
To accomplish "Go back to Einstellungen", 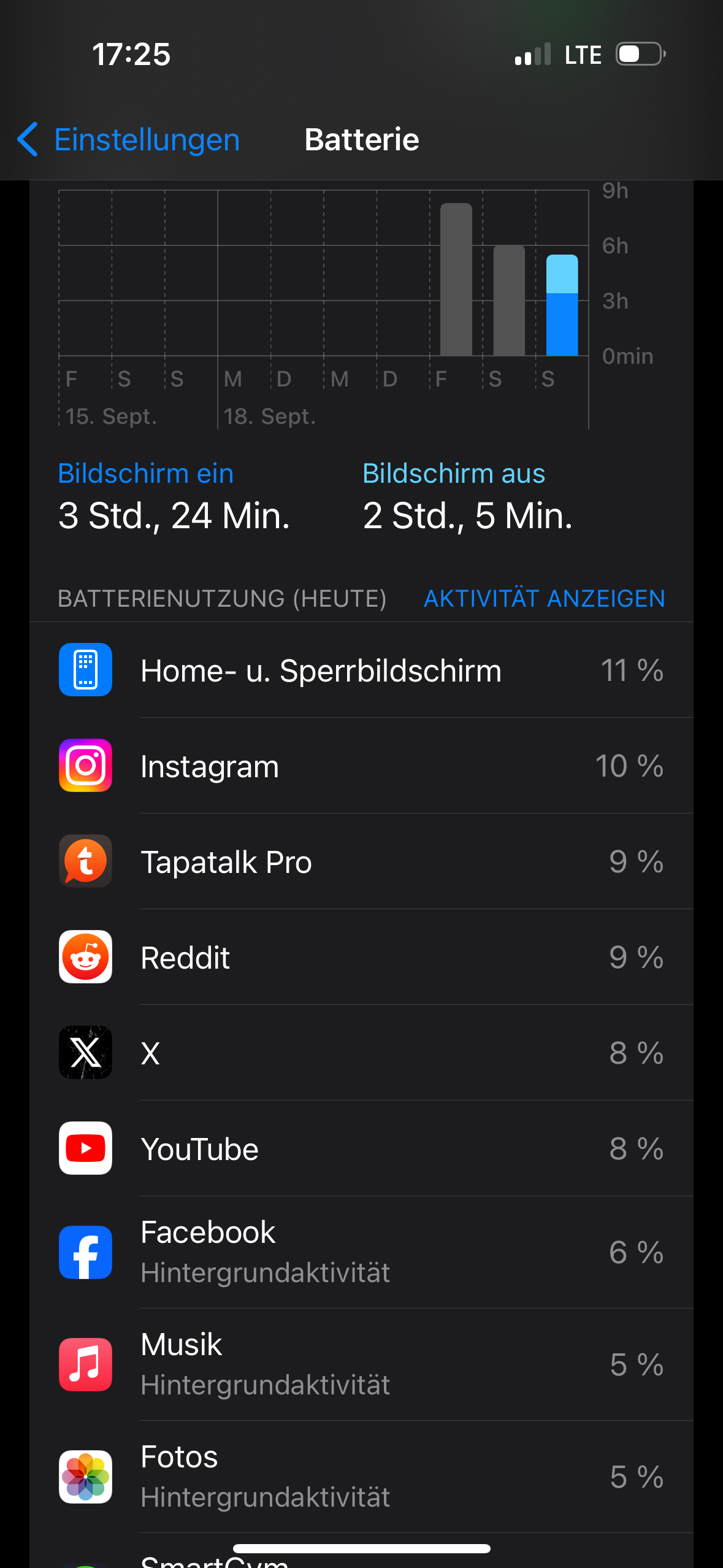I will [129, 140].
